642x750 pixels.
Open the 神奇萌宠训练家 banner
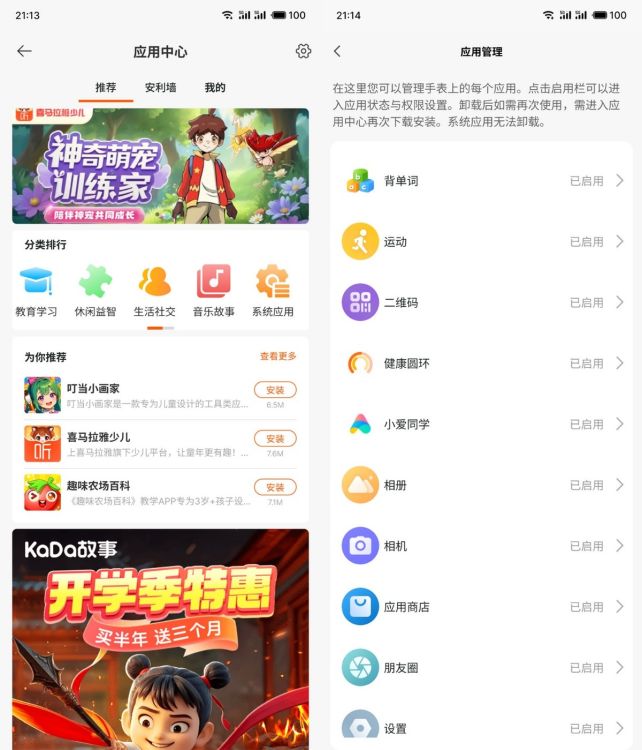pyautogui.click(x=160, y=166)
